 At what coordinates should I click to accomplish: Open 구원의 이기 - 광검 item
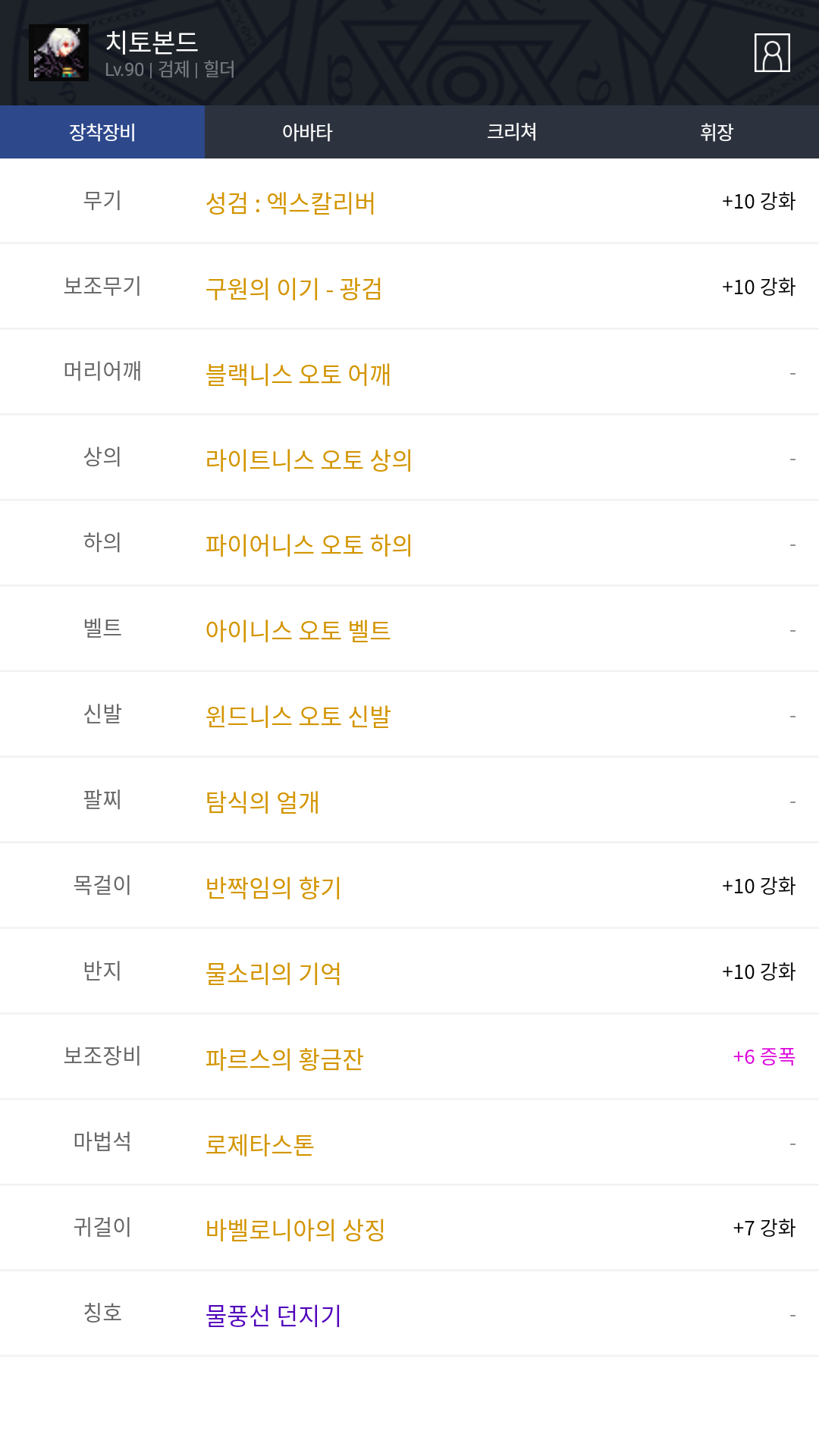293,288
